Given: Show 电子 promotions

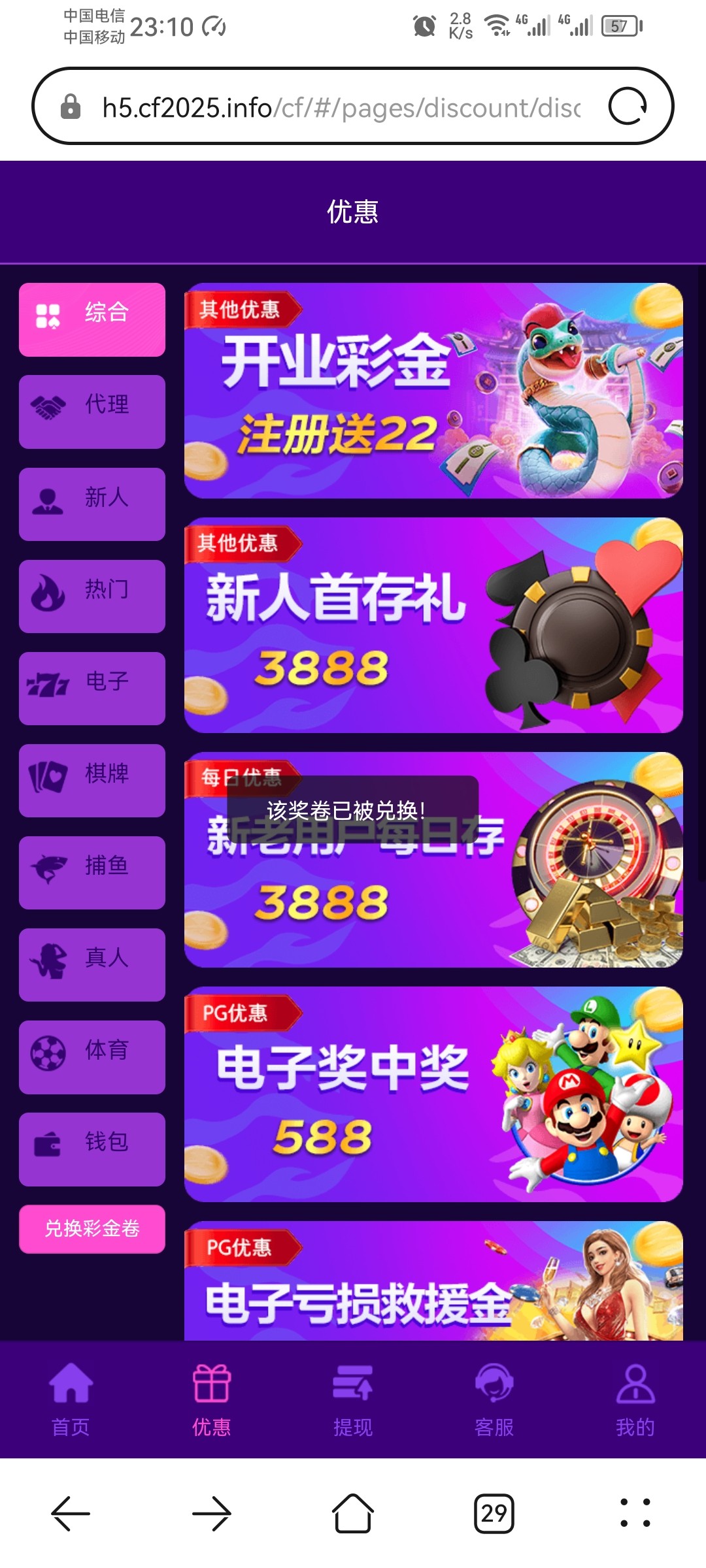Looking at the screenshot, I should click(x=92, y=688).
